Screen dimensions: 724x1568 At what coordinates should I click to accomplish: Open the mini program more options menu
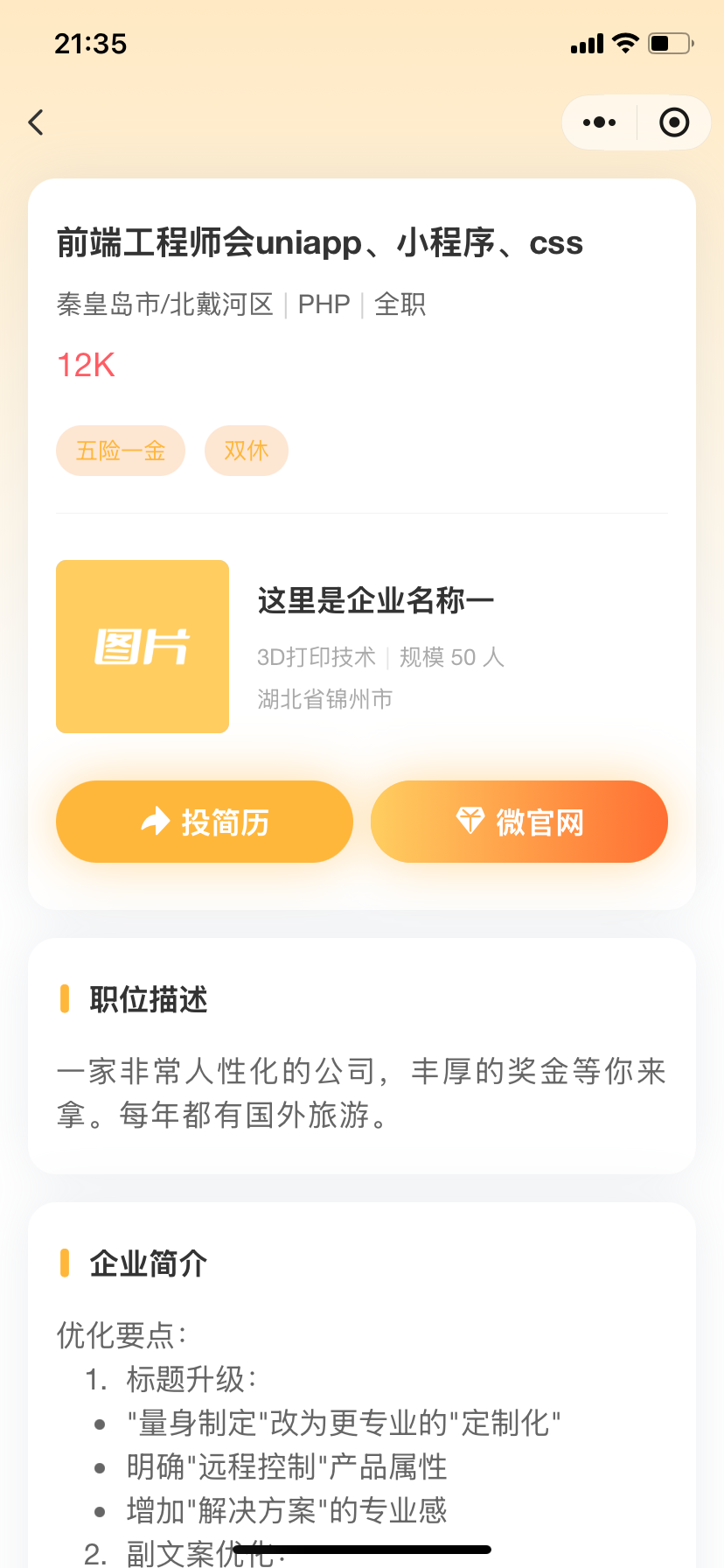click(x=599, y=122)
